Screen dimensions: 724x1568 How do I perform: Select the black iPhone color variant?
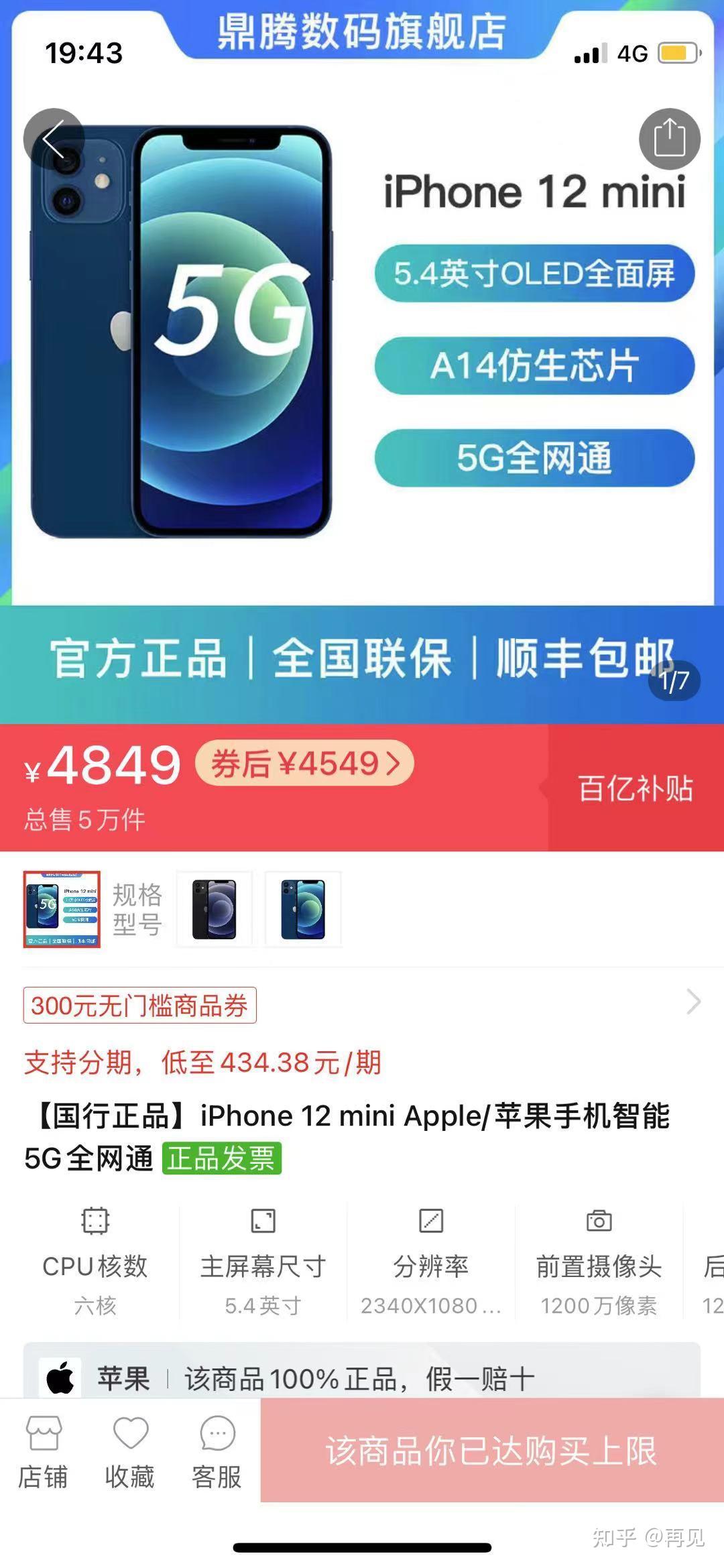point(215,909)
